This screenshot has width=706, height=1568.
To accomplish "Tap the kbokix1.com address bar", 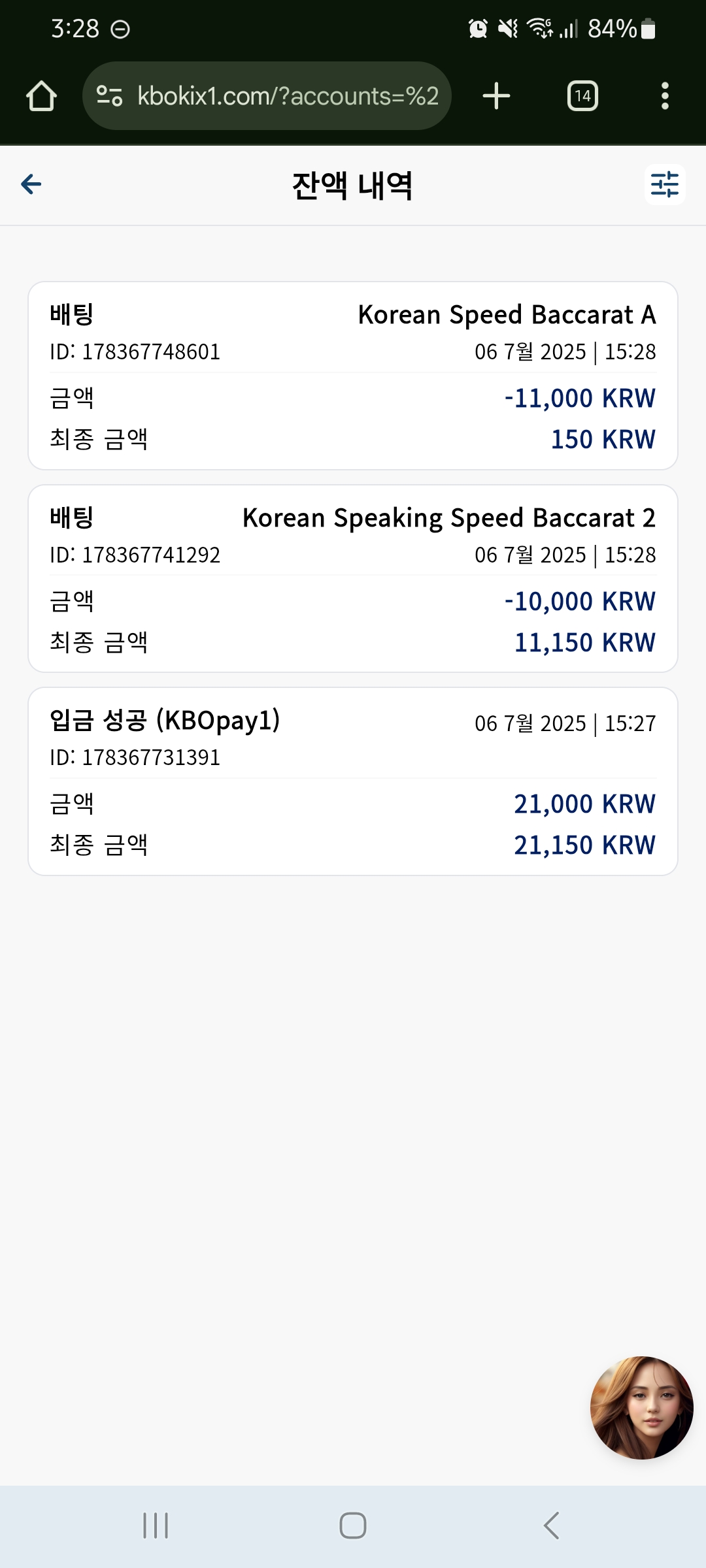I will point(267,96).
